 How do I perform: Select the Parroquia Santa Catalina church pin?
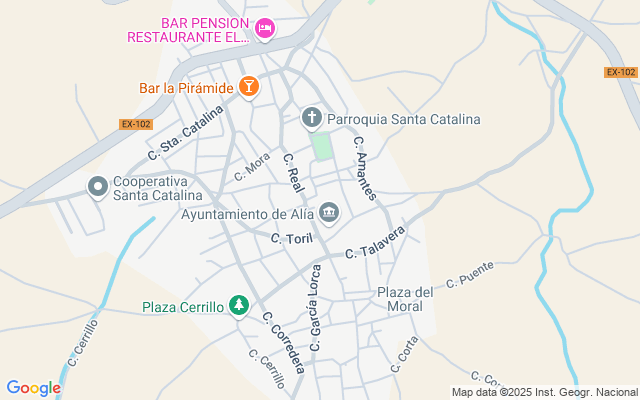[x=312, y=119]
